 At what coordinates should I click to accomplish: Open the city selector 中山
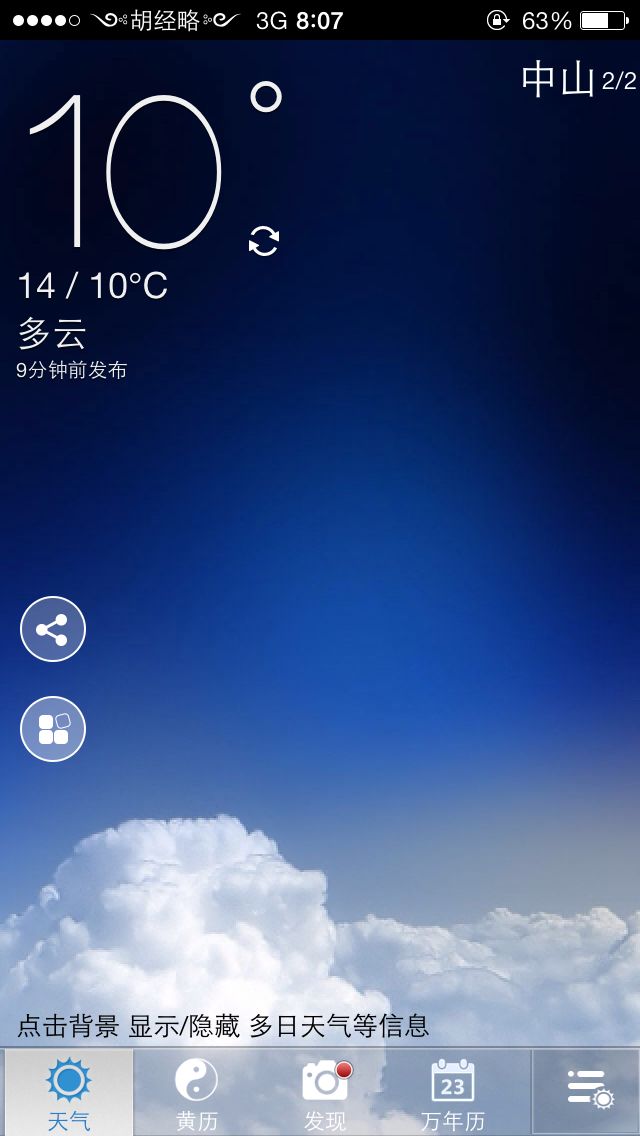pyautogui.click(x=558, y=80)
